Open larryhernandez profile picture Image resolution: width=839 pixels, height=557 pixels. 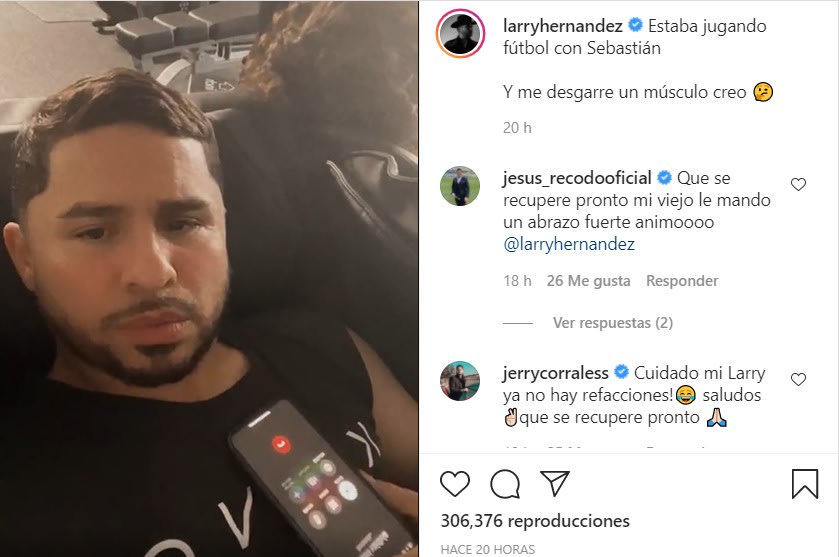coord(461,36)
